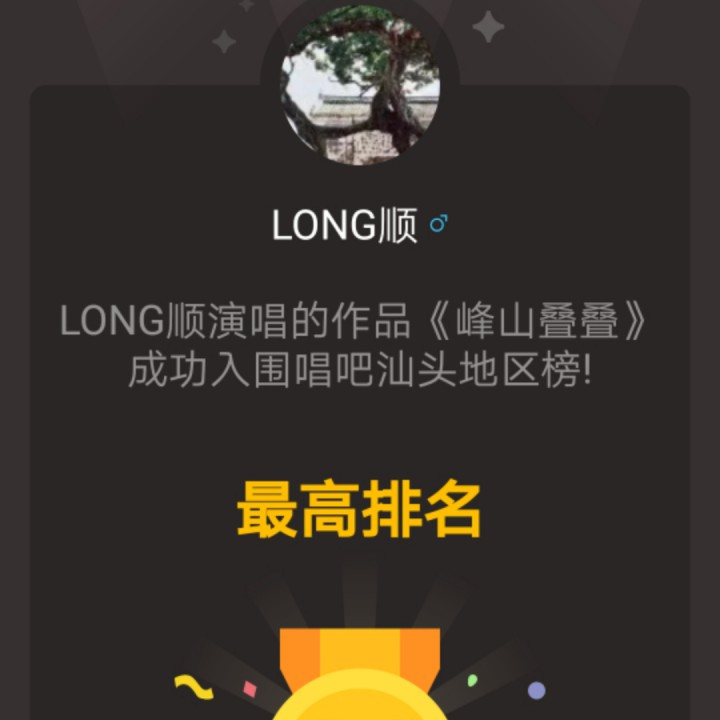Open LONG顺's profile avatar
Screen dimensions: 720x720
[x=360, y=85]
